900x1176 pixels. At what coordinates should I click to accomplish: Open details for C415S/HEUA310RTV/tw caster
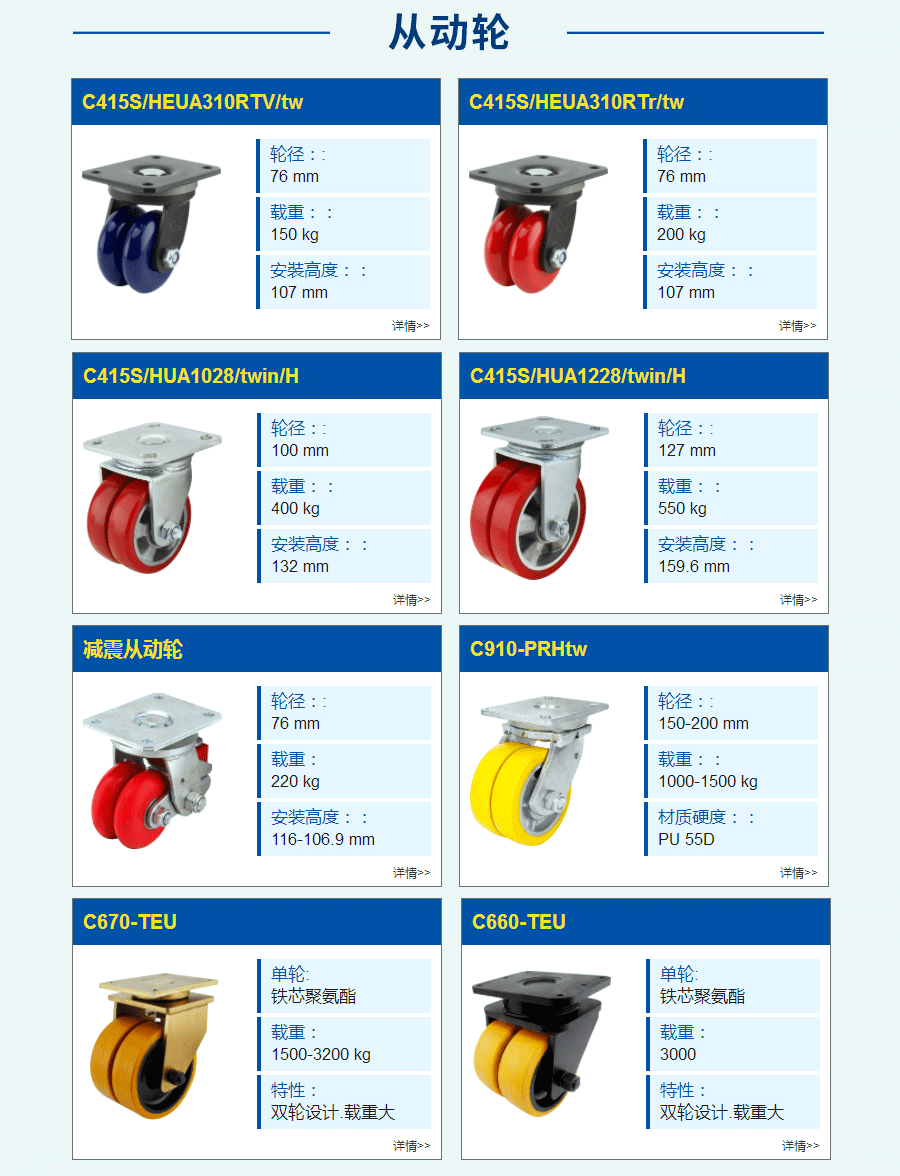pyautogui.click(x=410, y=326)
